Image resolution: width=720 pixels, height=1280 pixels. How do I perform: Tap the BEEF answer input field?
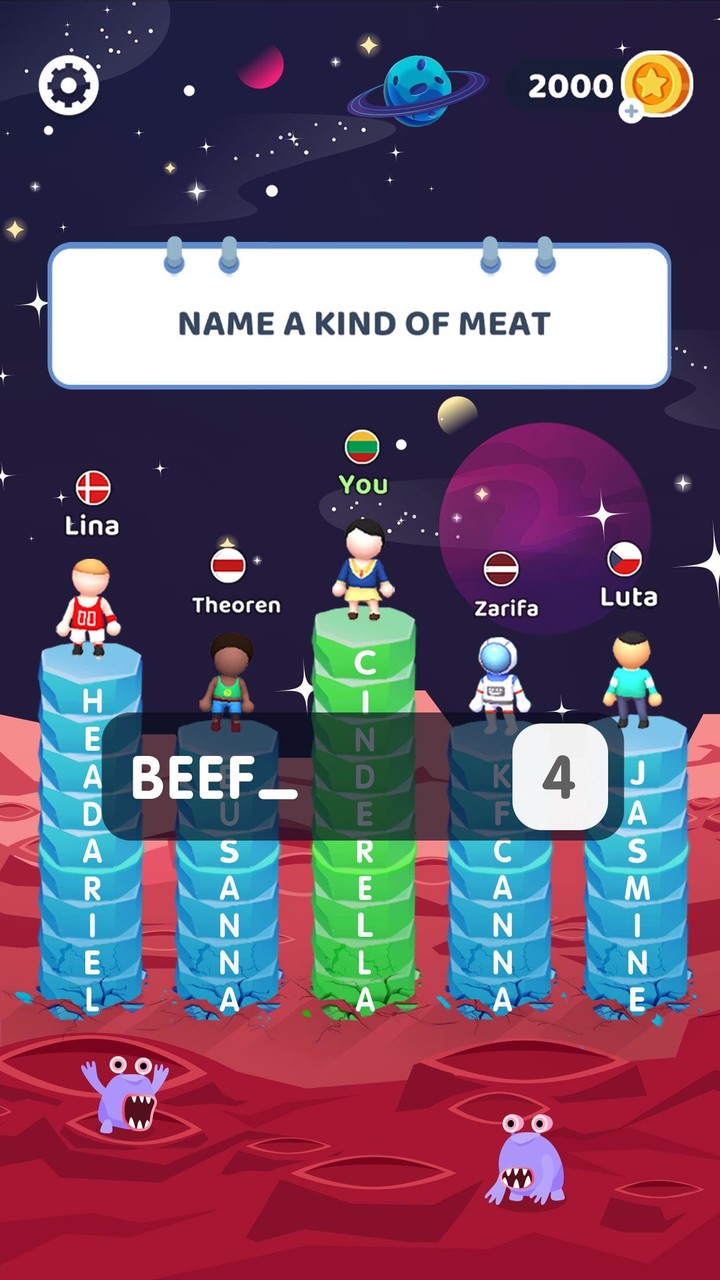pos(310,778)
